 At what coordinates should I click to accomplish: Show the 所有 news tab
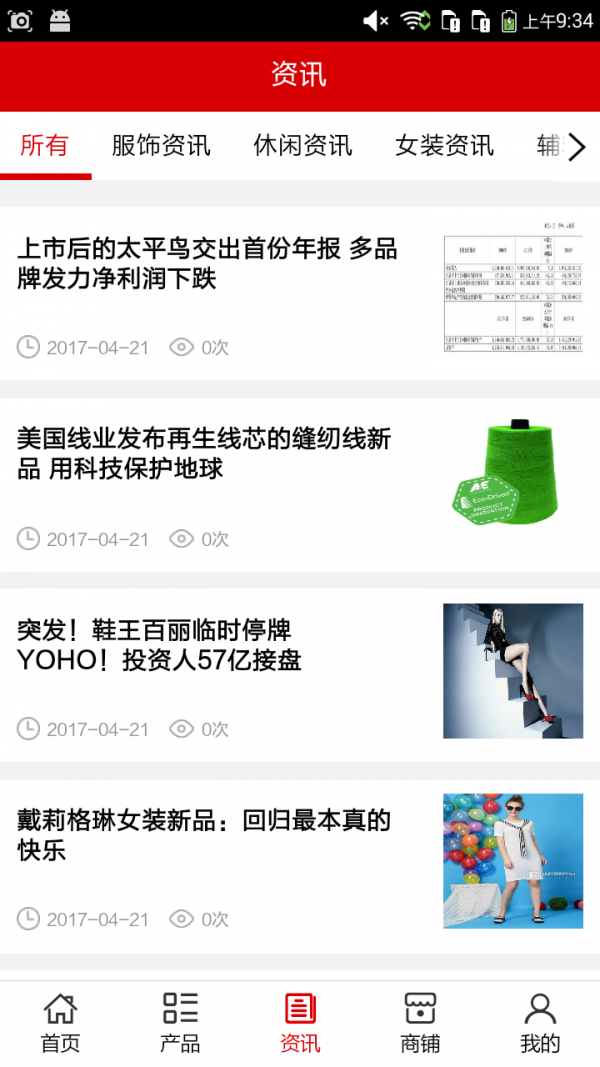tap(45, 146)
